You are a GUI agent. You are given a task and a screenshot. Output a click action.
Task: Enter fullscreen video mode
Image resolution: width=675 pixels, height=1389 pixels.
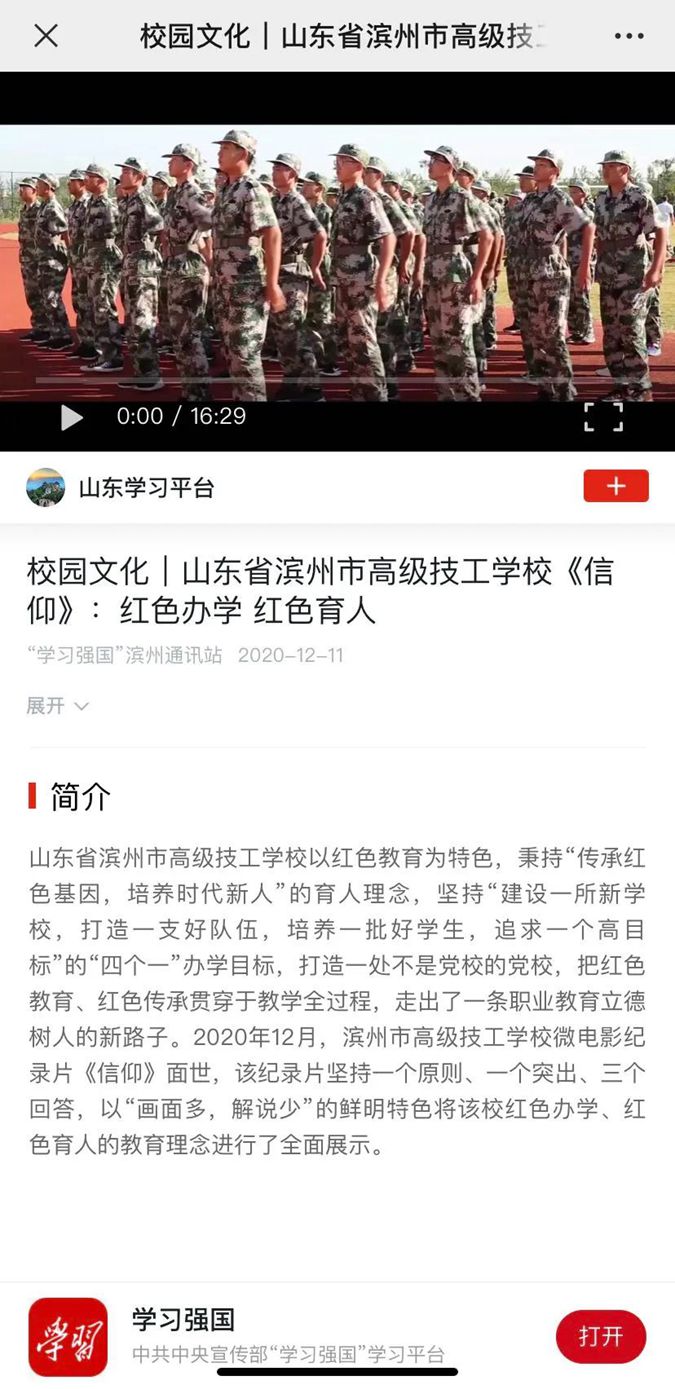[603, 417]
